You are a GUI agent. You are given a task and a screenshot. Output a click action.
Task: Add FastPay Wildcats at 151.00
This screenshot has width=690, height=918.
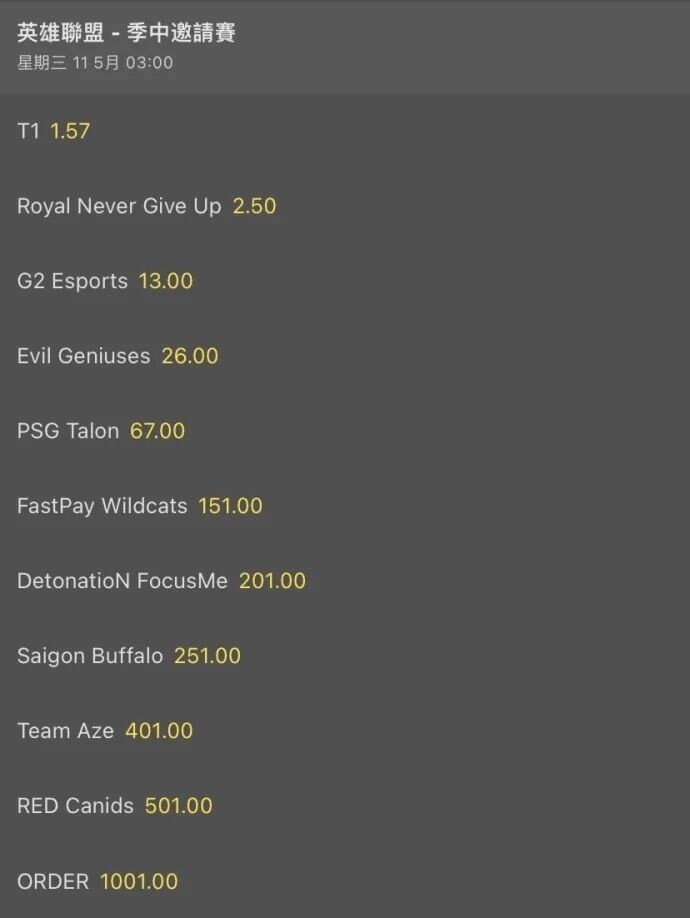[230, 506]
